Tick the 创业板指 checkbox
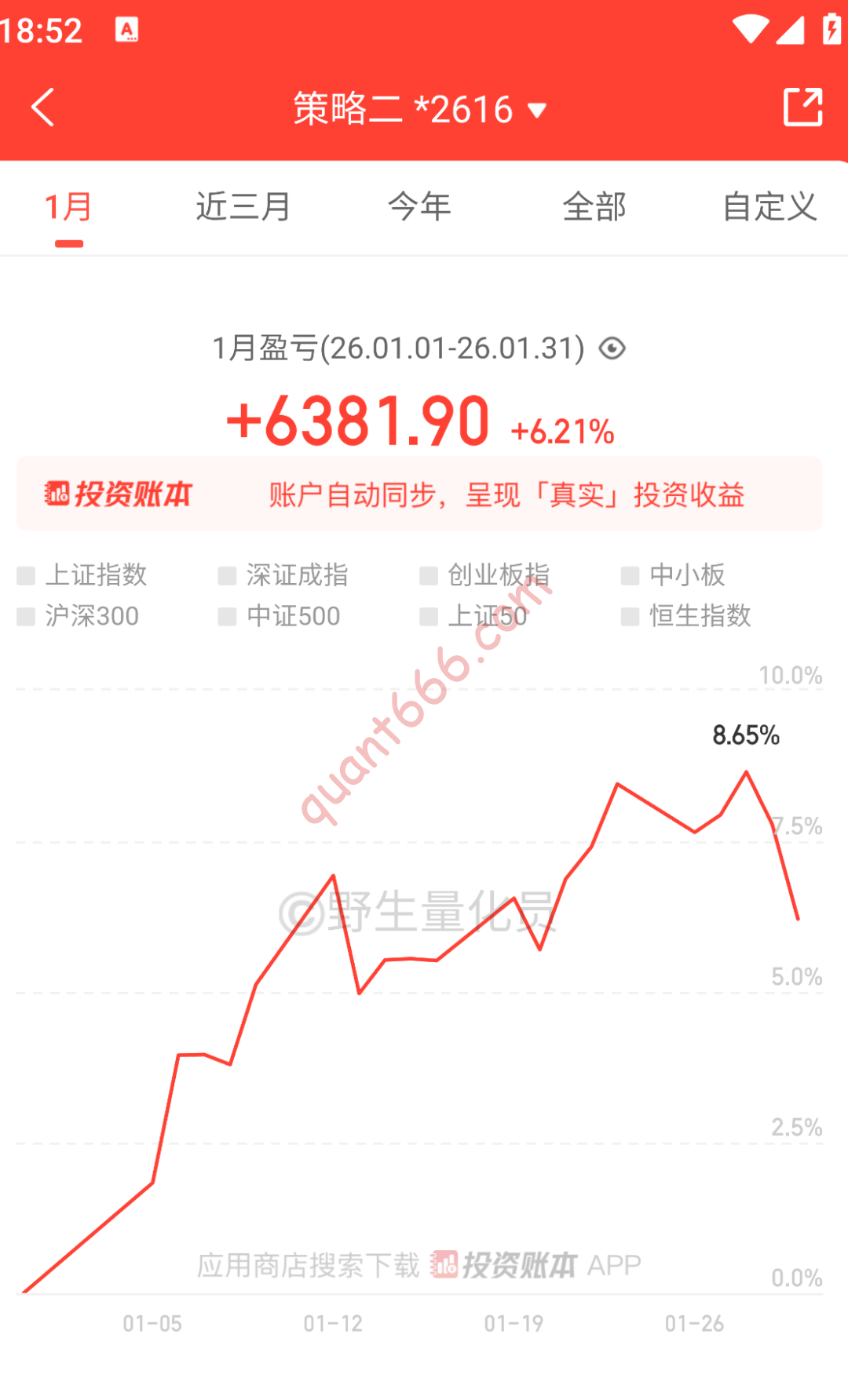This screenshot has width=848, height=1400. coord(429,576)
